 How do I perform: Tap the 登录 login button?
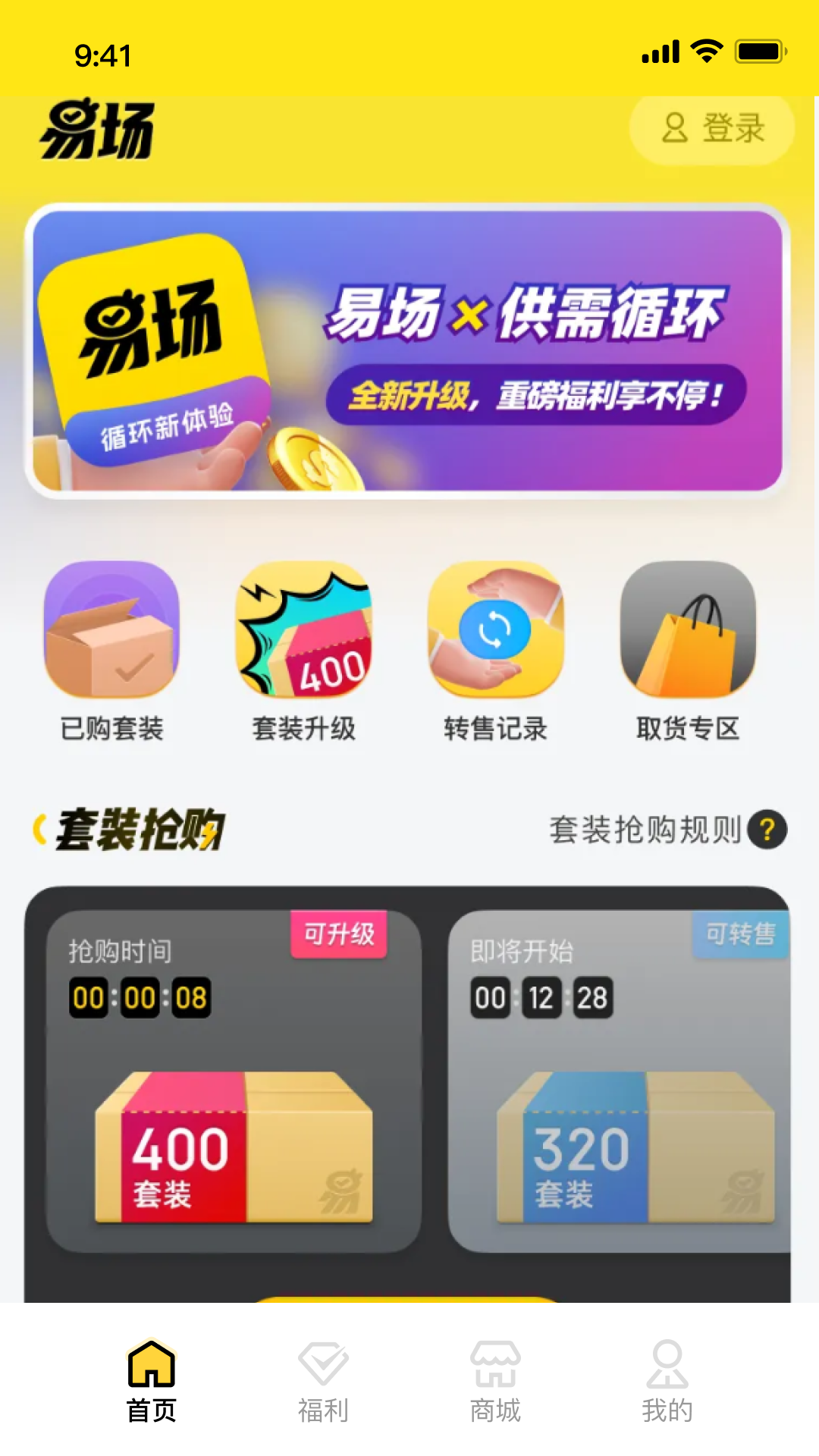tap(711, 128)
